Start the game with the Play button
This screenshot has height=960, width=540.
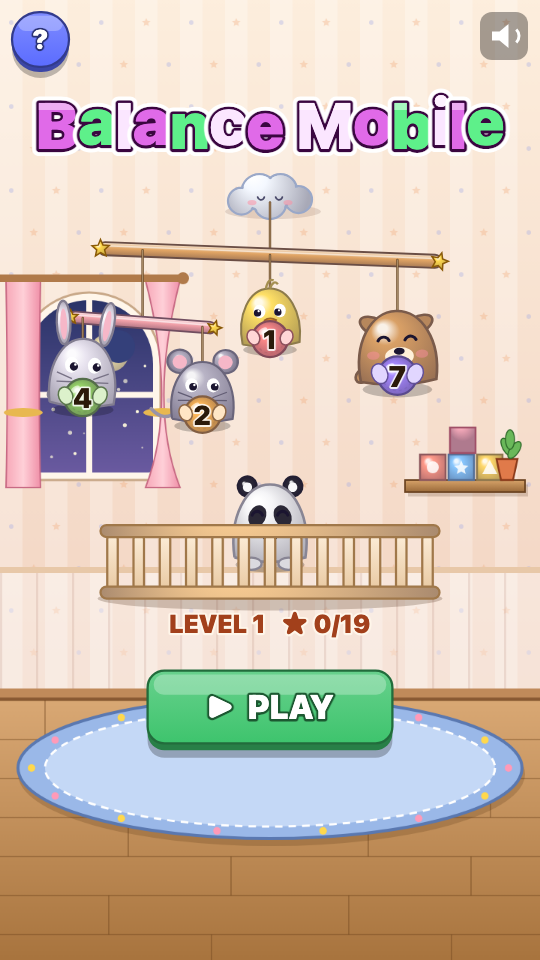tap(270, 708)
